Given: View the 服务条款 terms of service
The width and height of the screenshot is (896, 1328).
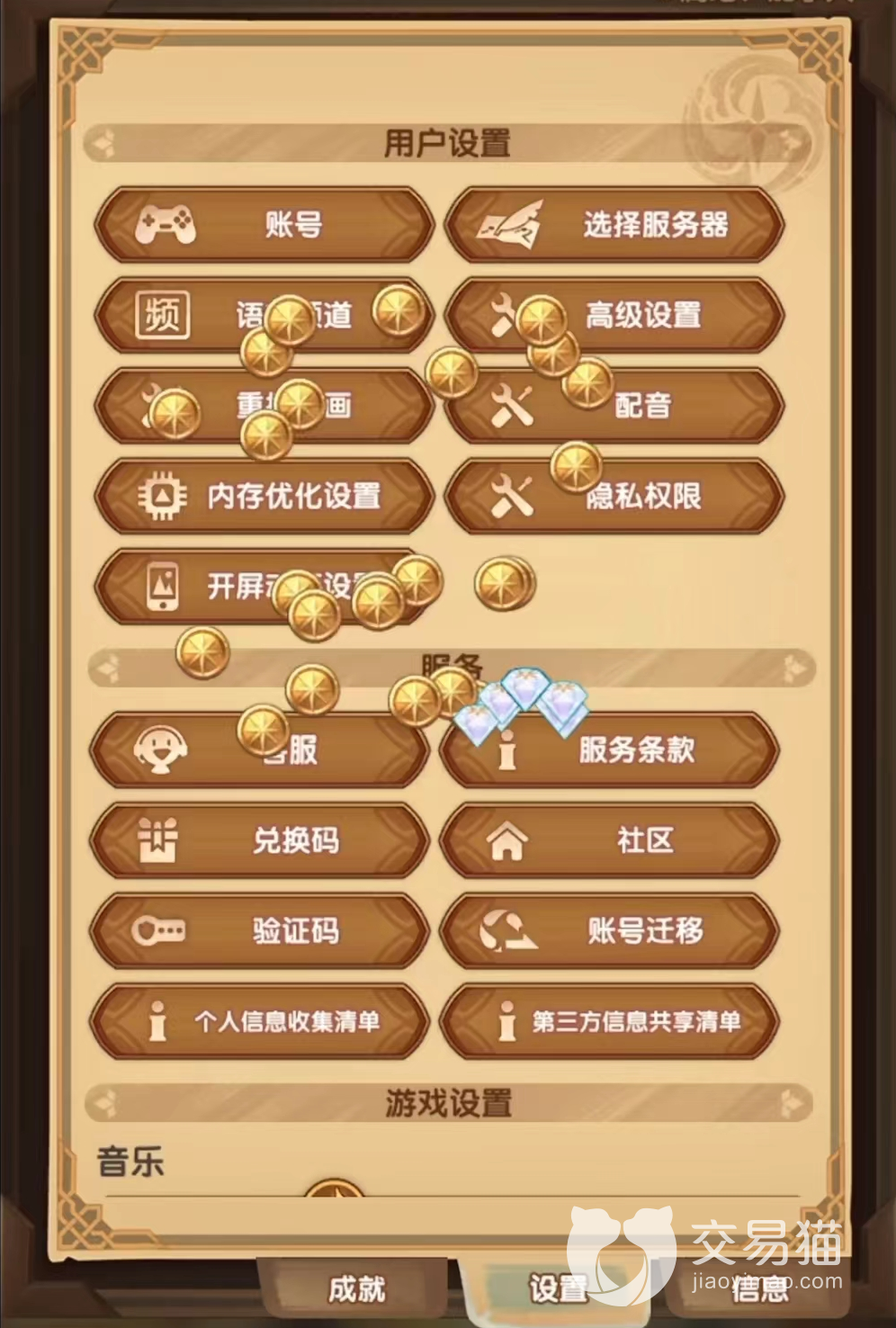Looking at the screenshot, I should [x=609, y=749].
